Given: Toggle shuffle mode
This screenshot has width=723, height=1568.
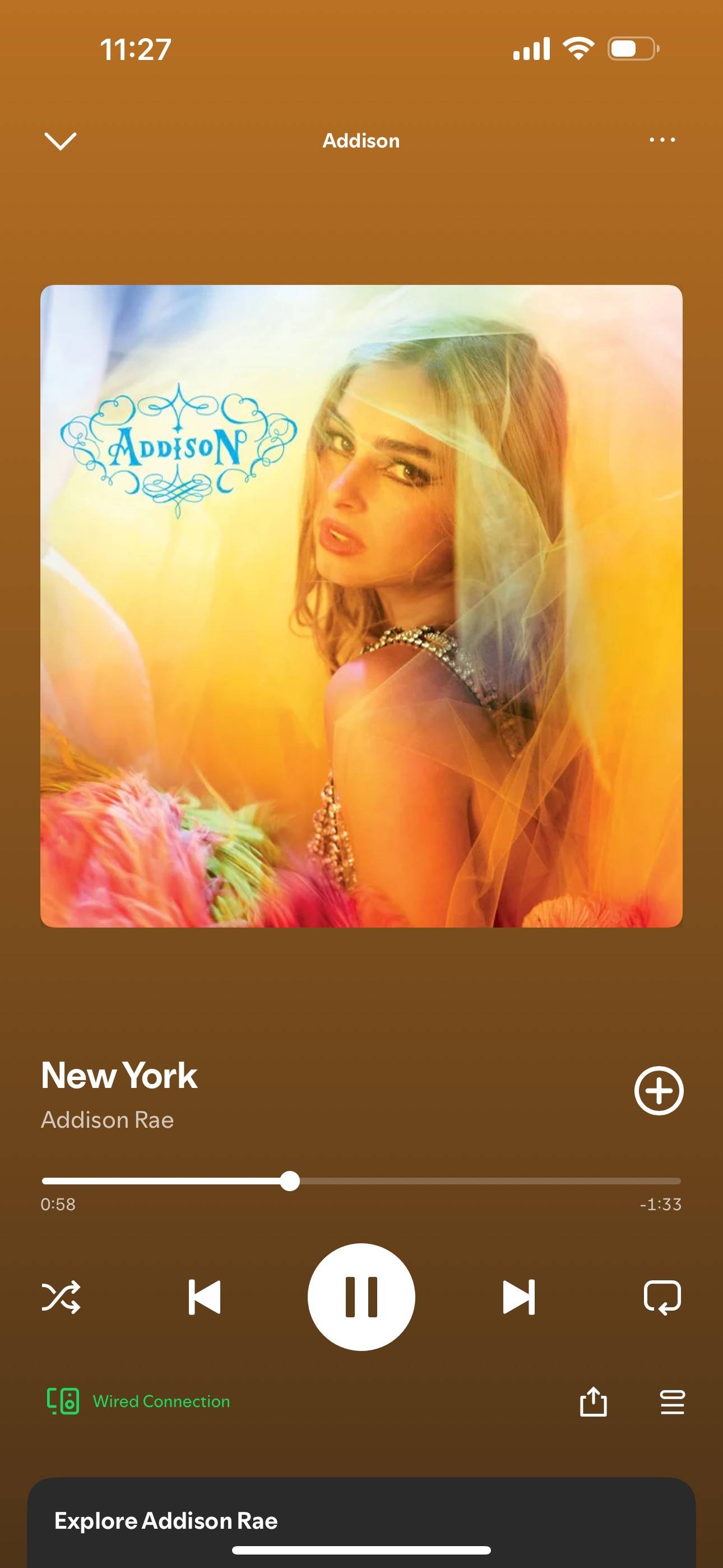Looking at the screenshot, I should tap(61, 1297).
